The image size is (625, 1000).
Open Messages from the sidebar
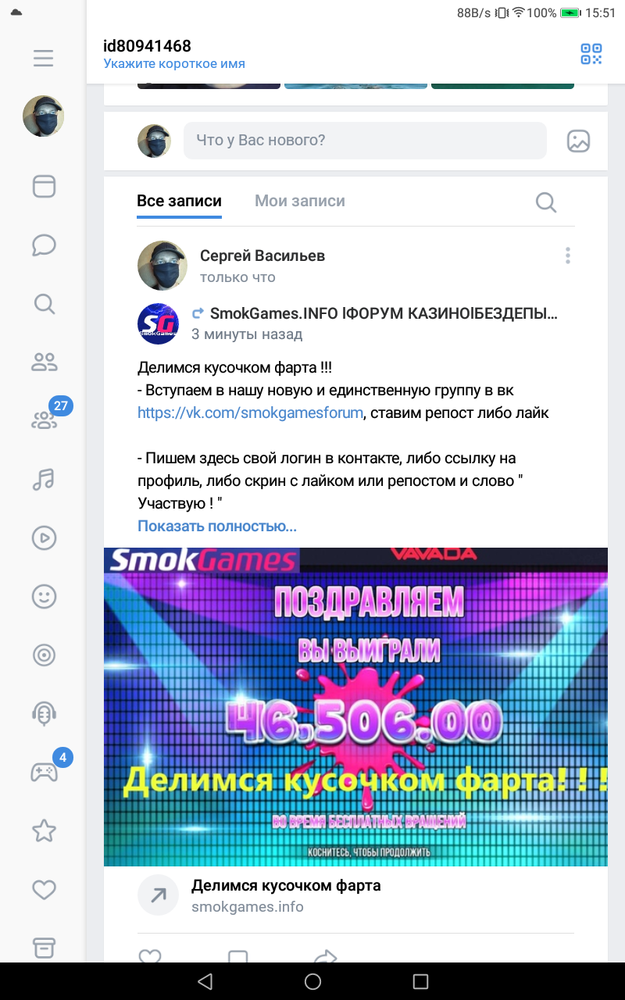[43, 245]
